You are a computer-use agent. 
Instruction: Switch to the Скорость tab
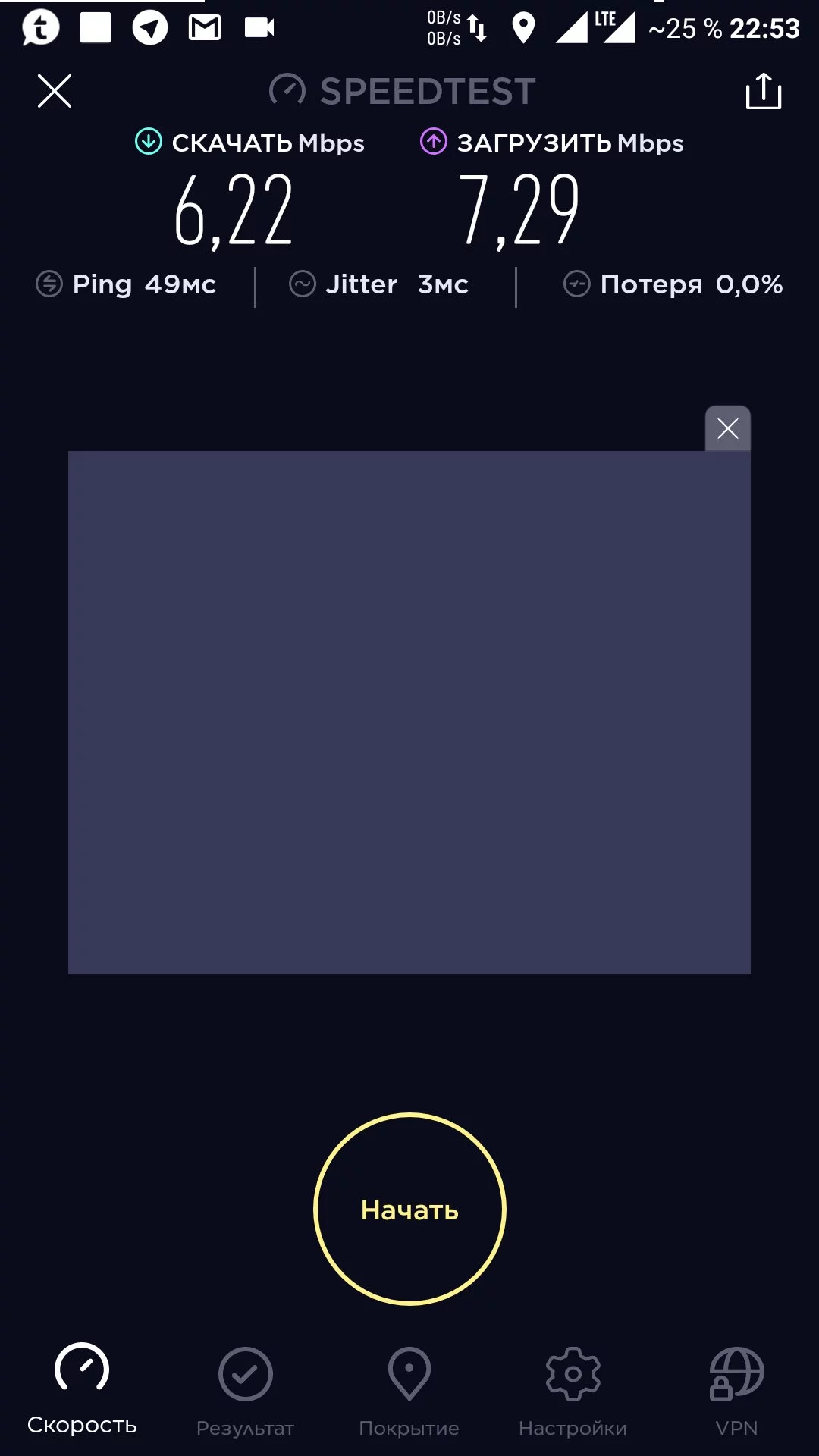tap(82, 1389)
